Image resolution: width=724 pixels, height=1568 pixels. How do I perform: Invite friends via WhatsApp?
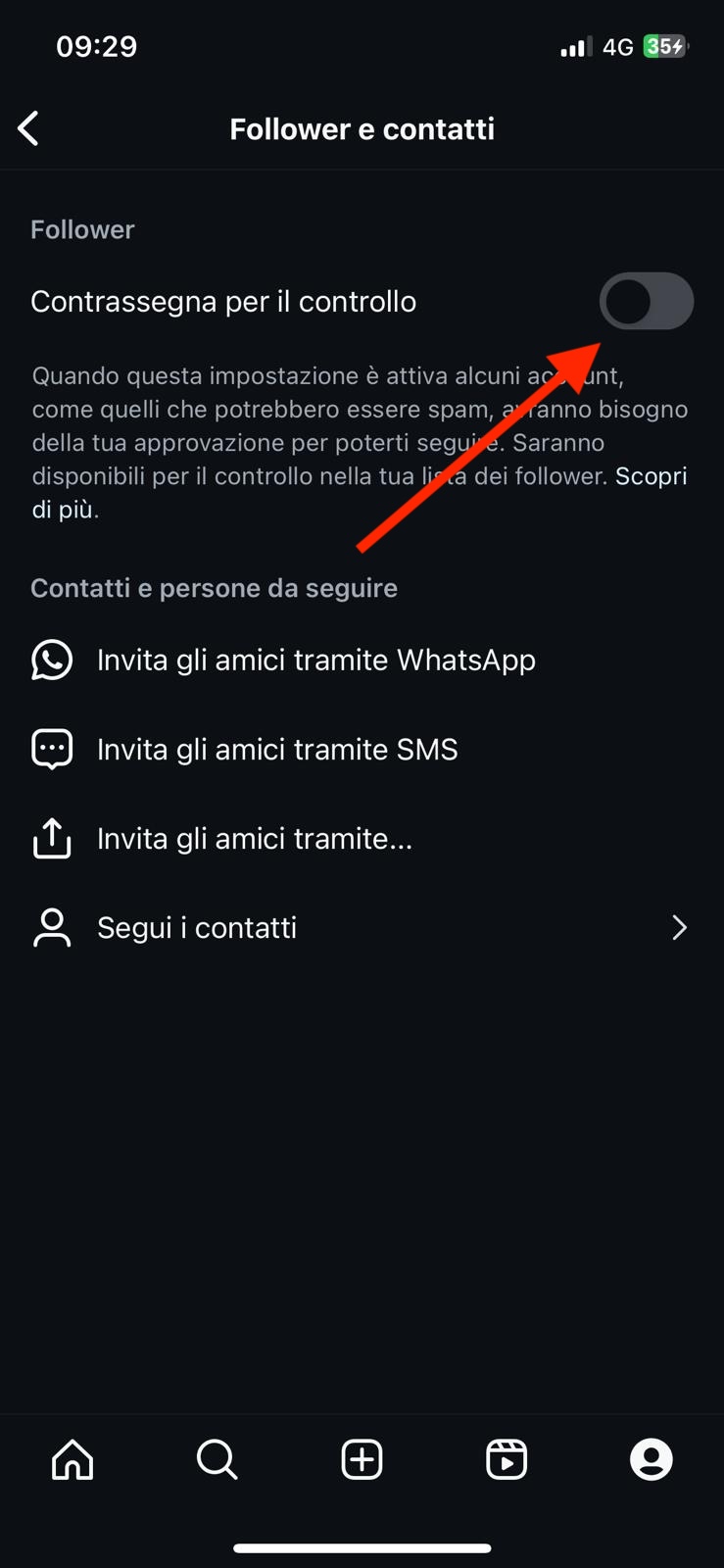click(315, 661)
